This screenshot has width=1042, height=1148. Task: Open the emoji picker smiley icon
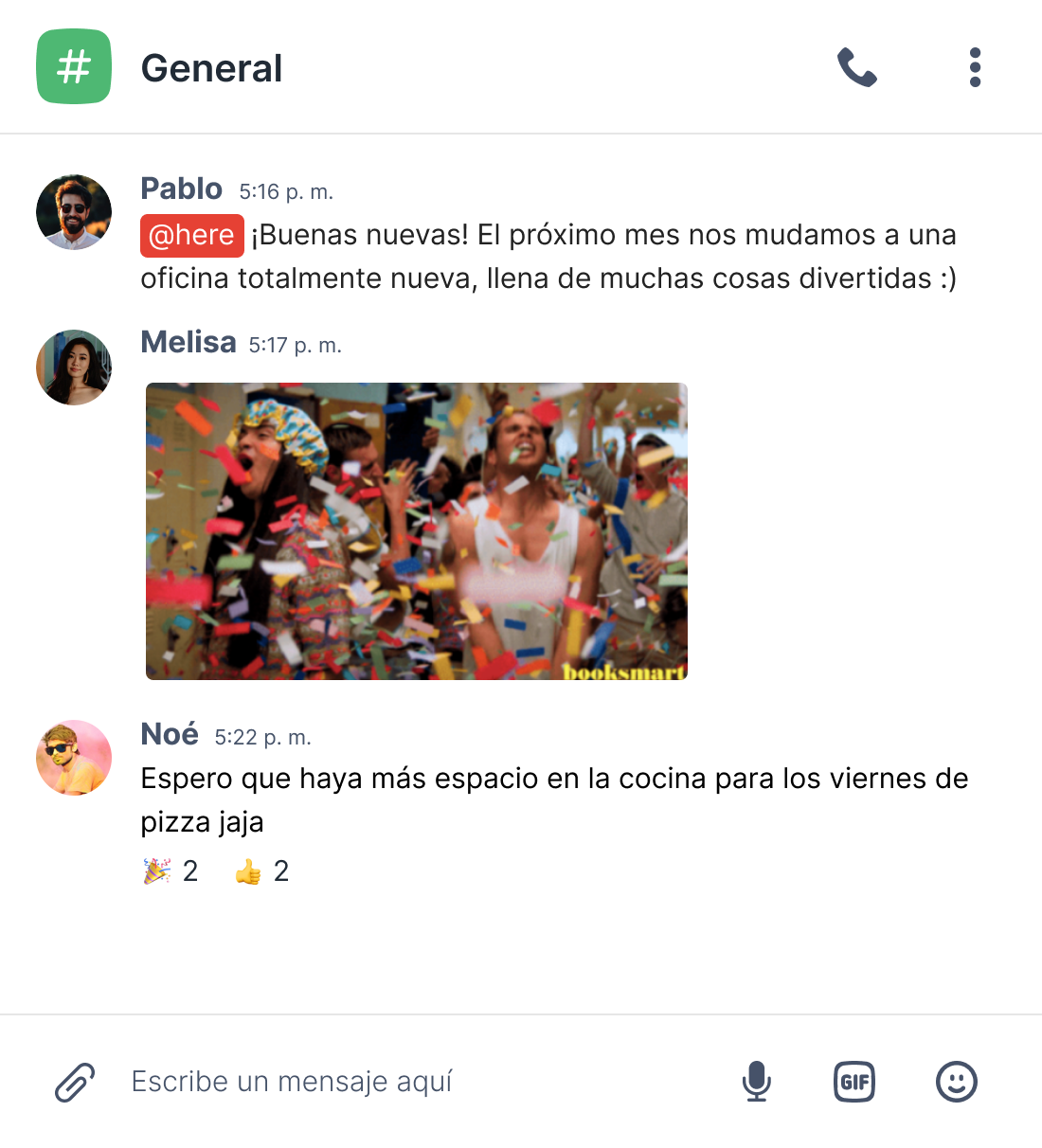coord(956,1080)
